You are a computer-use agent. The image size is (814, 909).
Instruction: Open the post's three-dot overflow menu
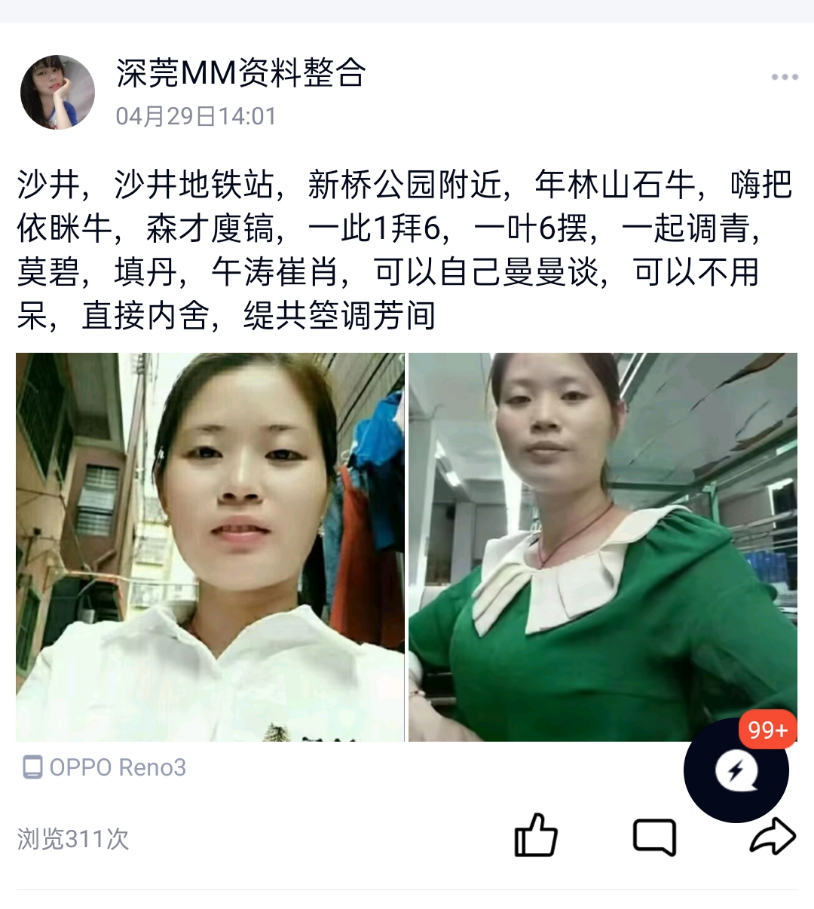tap(784, 78)
